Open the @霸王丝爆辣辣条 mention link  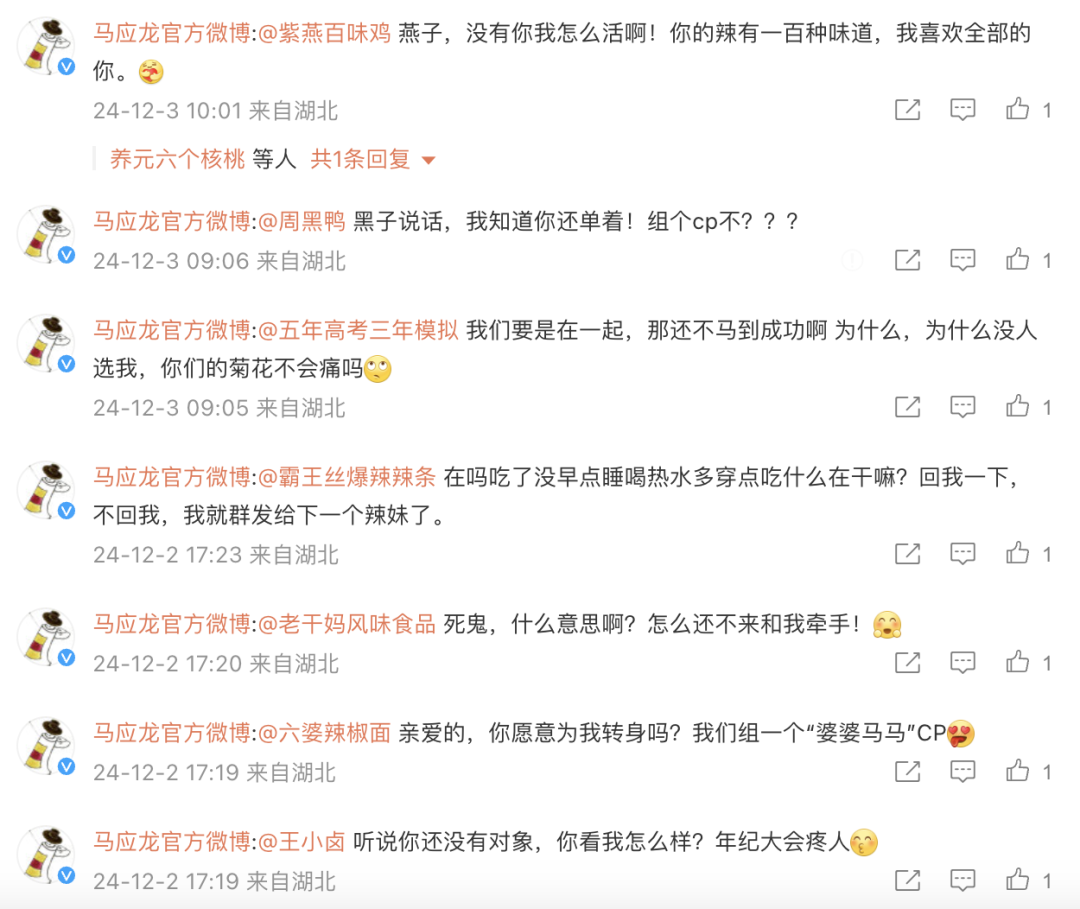[347, 476]
